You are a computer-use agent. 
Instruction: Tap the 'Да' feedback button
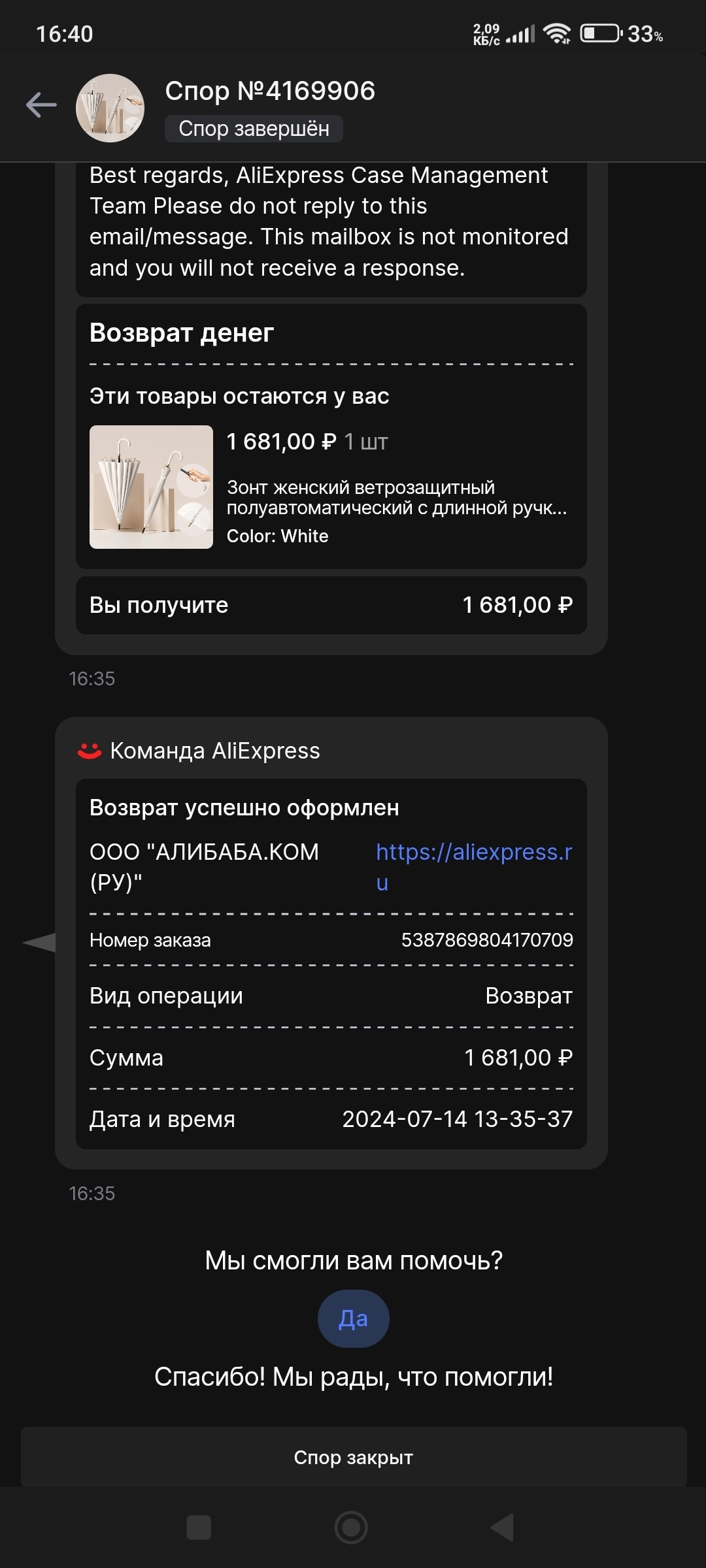(x=353, y=1319)
